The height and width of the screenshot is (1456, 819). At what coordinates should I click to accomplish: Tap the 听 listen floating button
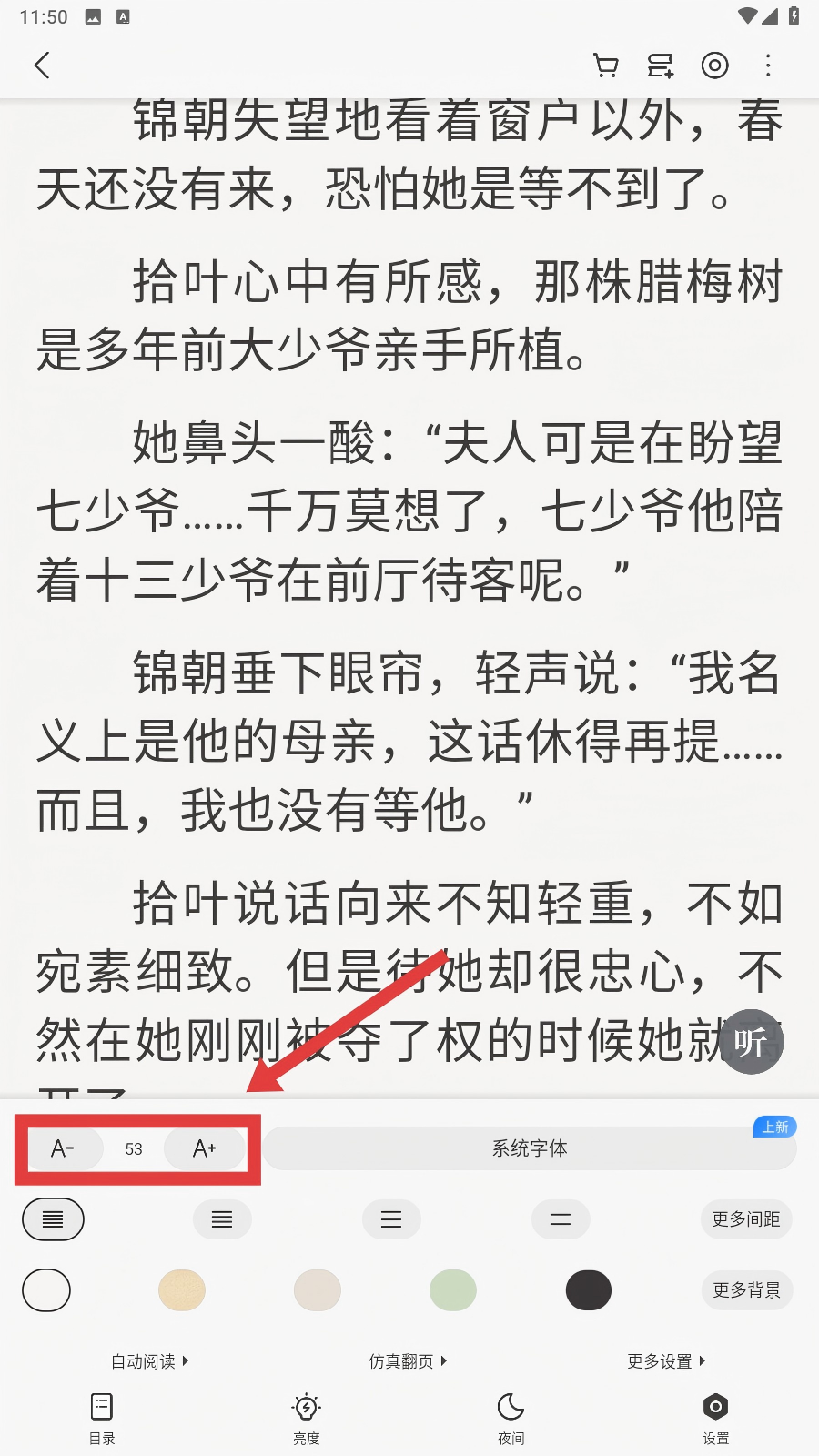click(x=751, y=1041)
